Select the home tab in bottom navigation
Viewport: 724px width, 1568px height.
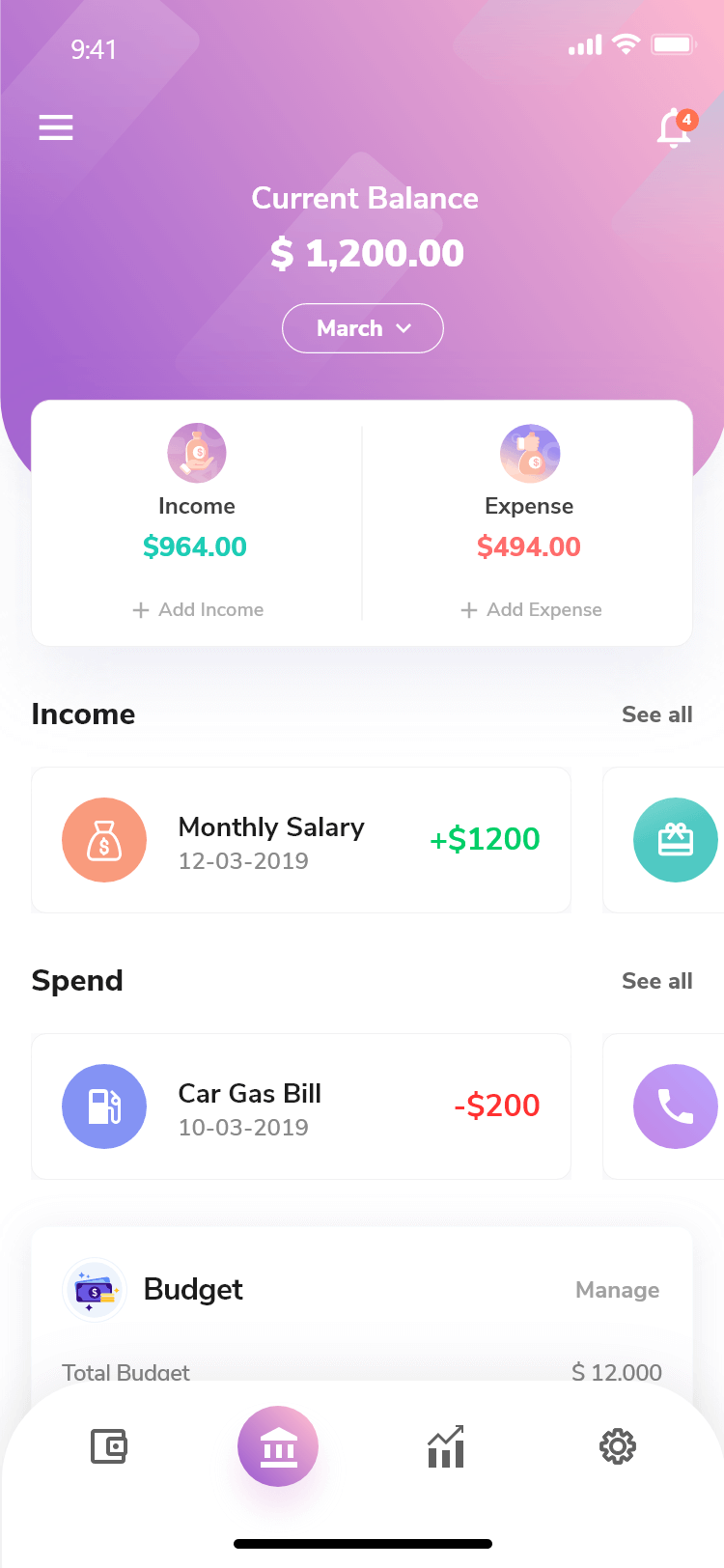[277, 1446]
